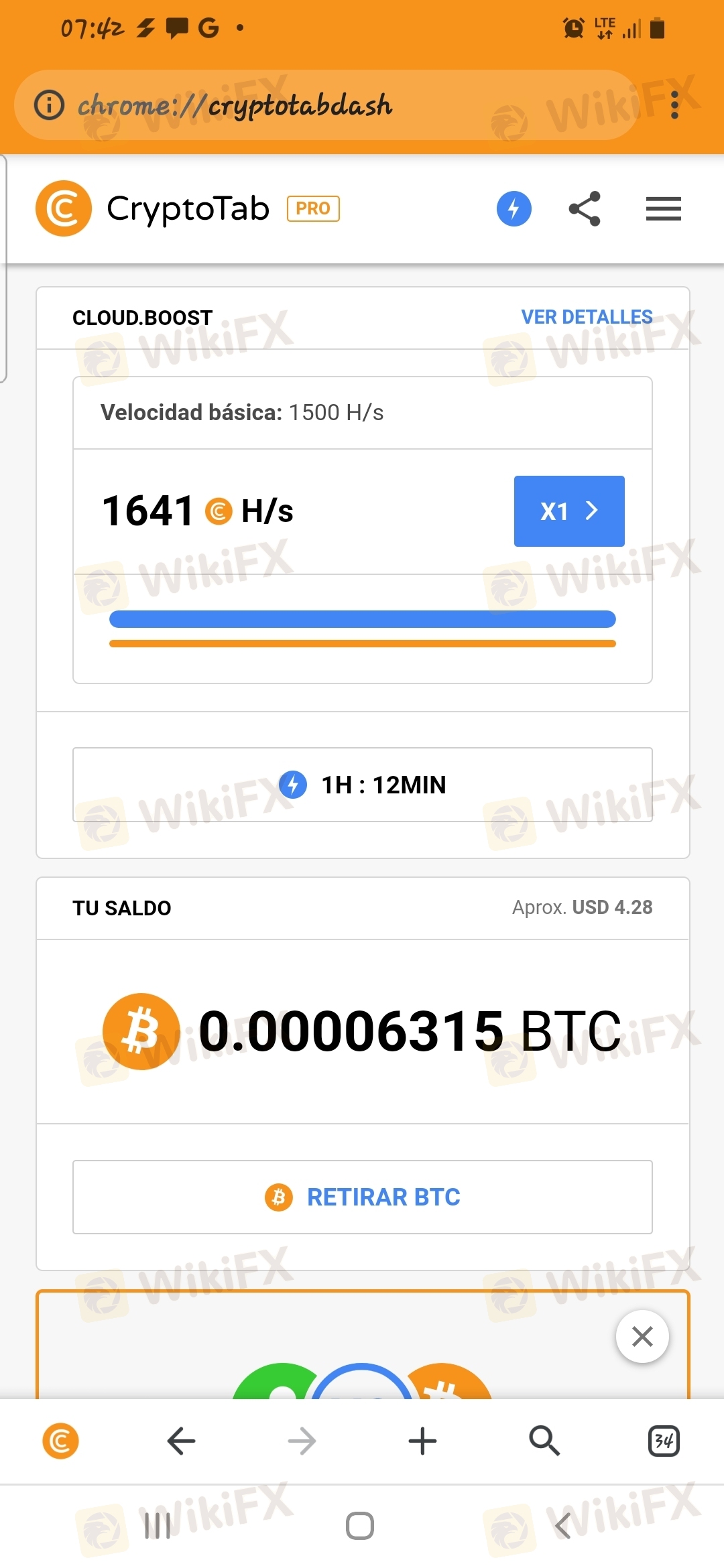The width and height of the screenshot is (724, 1568).
Task: Tap the 1H : 12MIN boost timer button
Action: [x=363, y=785]
